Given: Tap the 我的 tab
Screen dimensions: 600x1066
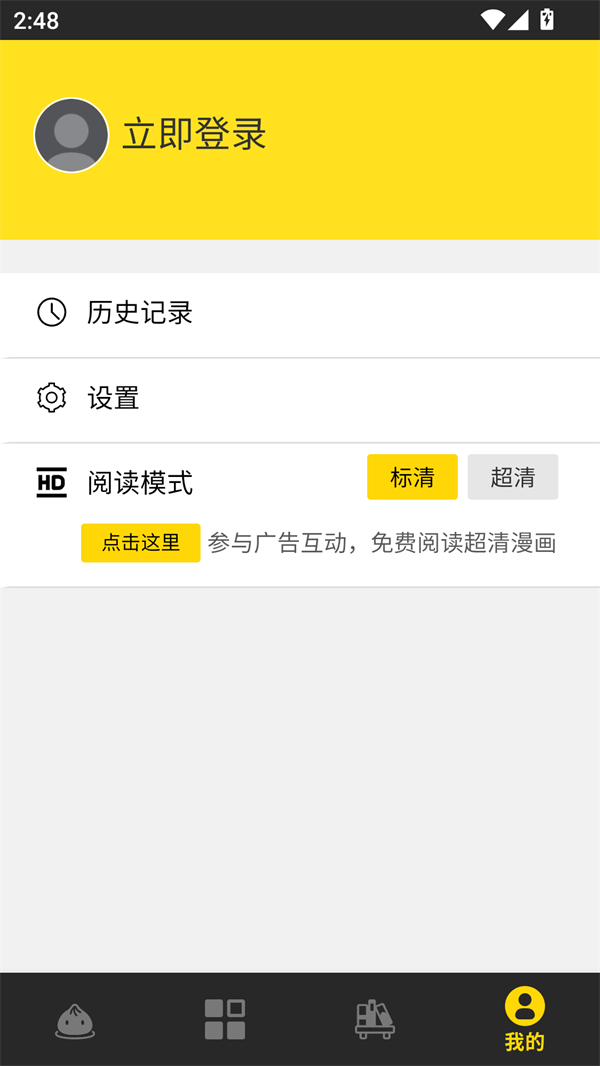Looking at the screenshot, I should (524, 1019).
